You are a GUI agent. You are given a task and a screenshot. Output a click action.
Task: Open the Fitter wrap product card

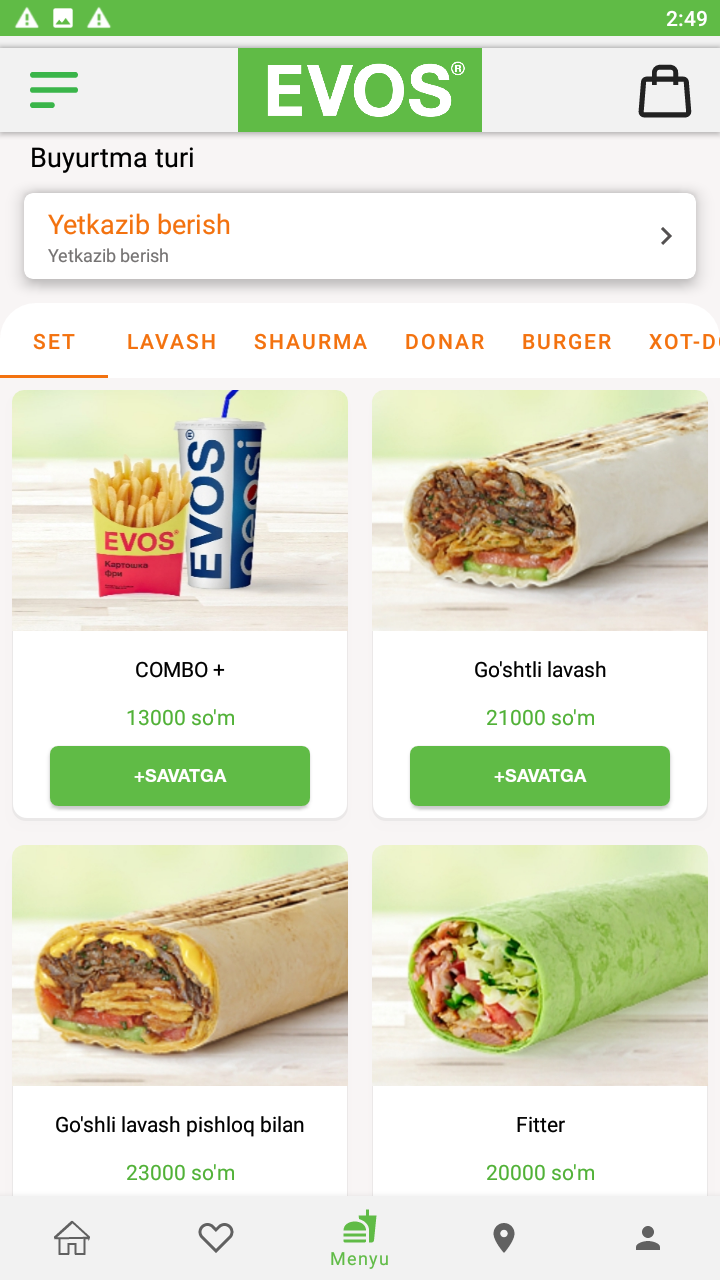[x=540, y=966]
